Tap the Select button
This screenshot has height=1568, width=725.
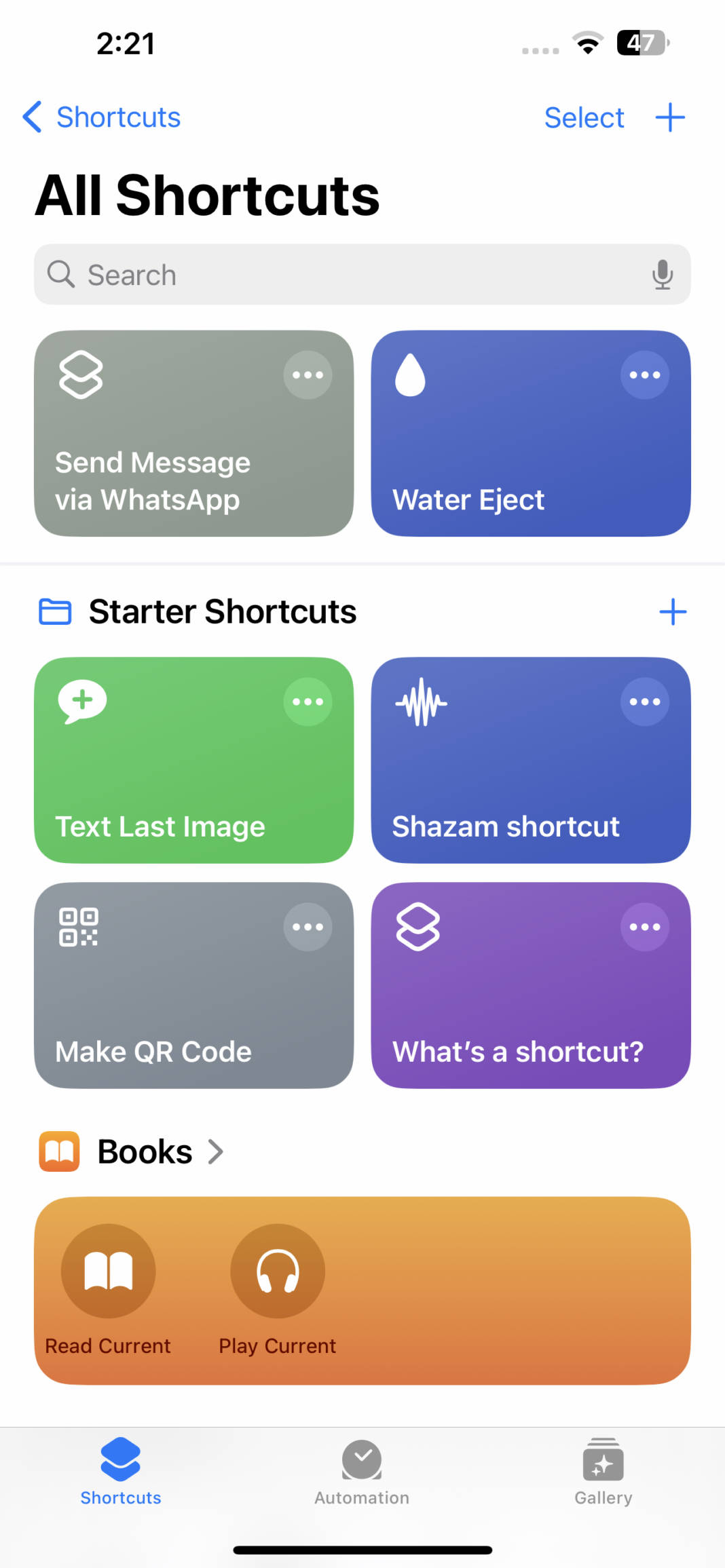click(x=584, y=117)
